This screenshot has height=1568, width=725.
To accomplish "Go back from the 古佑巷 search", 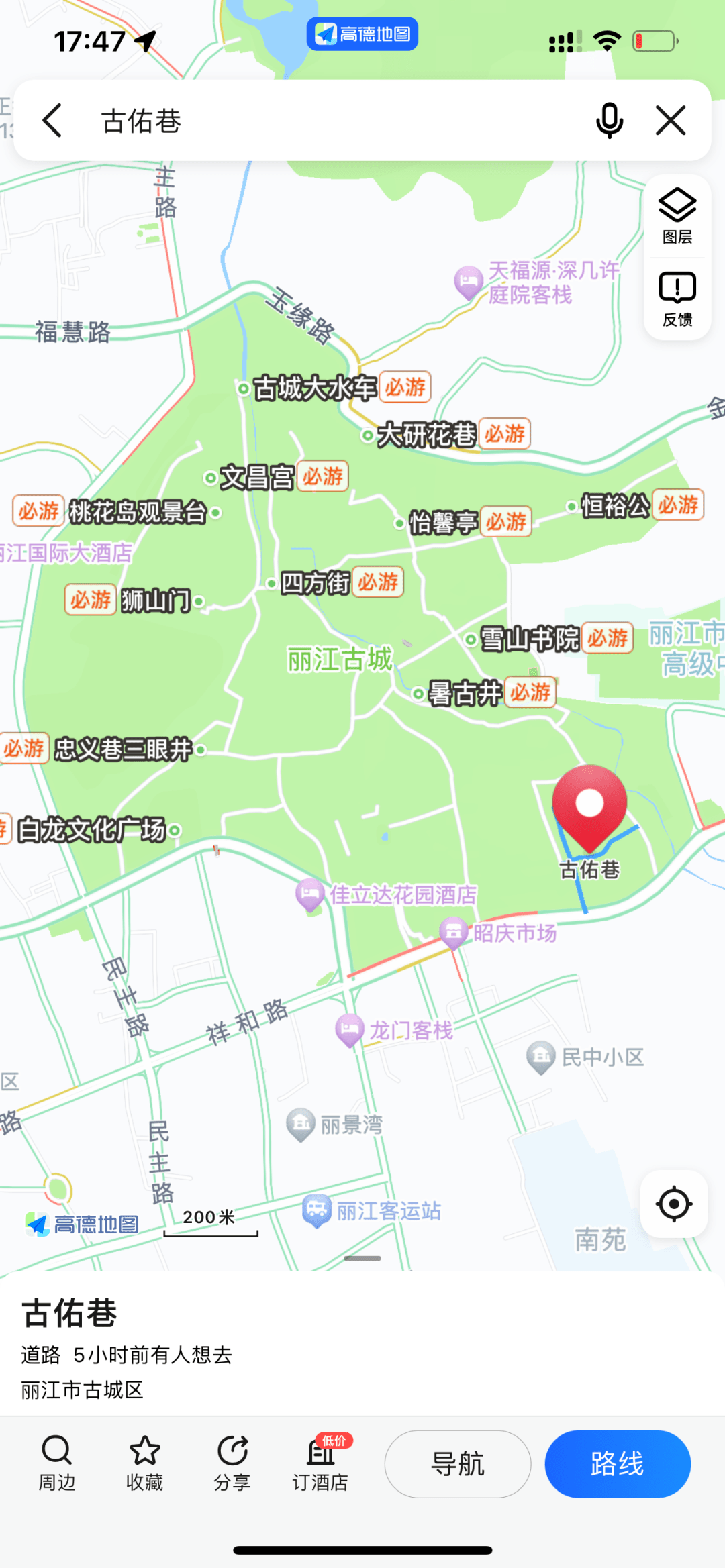I will pyautogui.click(x=52, y=121).
